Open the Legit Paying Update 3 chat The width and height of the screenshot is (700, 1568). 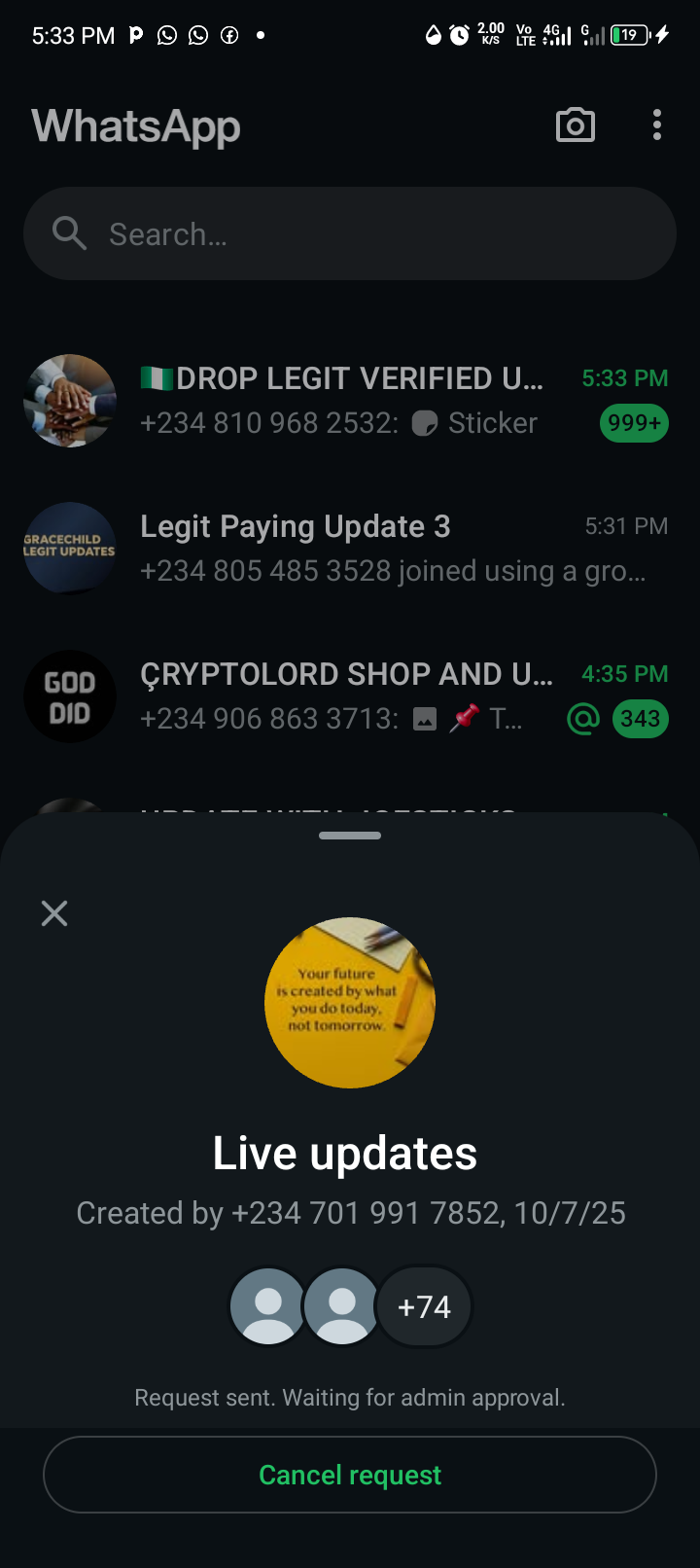click(350, 548)
